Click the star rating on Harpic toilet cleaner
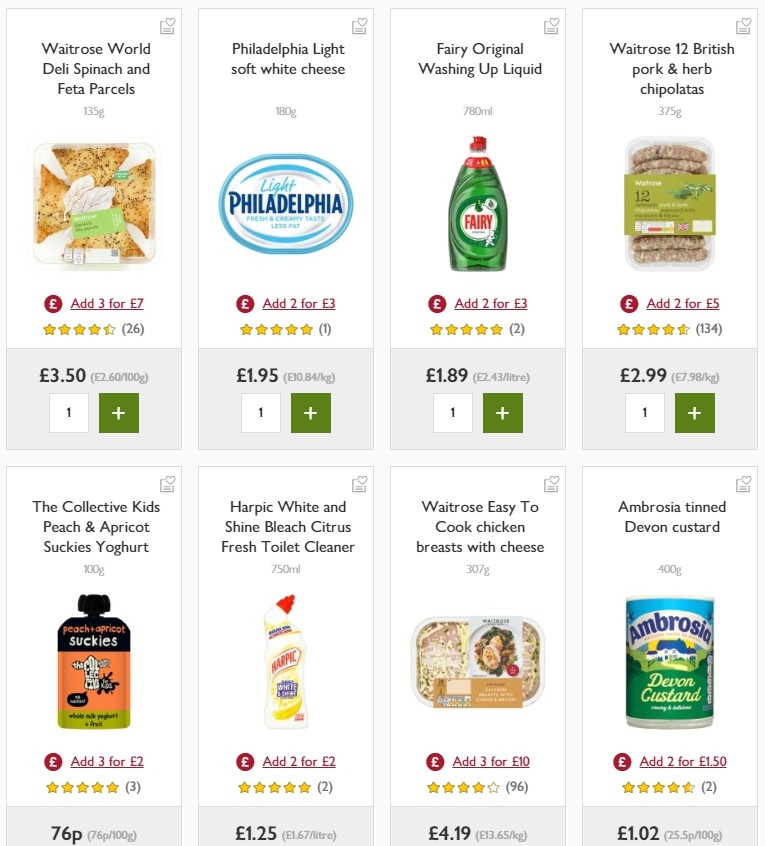765x846 pixels. coord(275,786)
